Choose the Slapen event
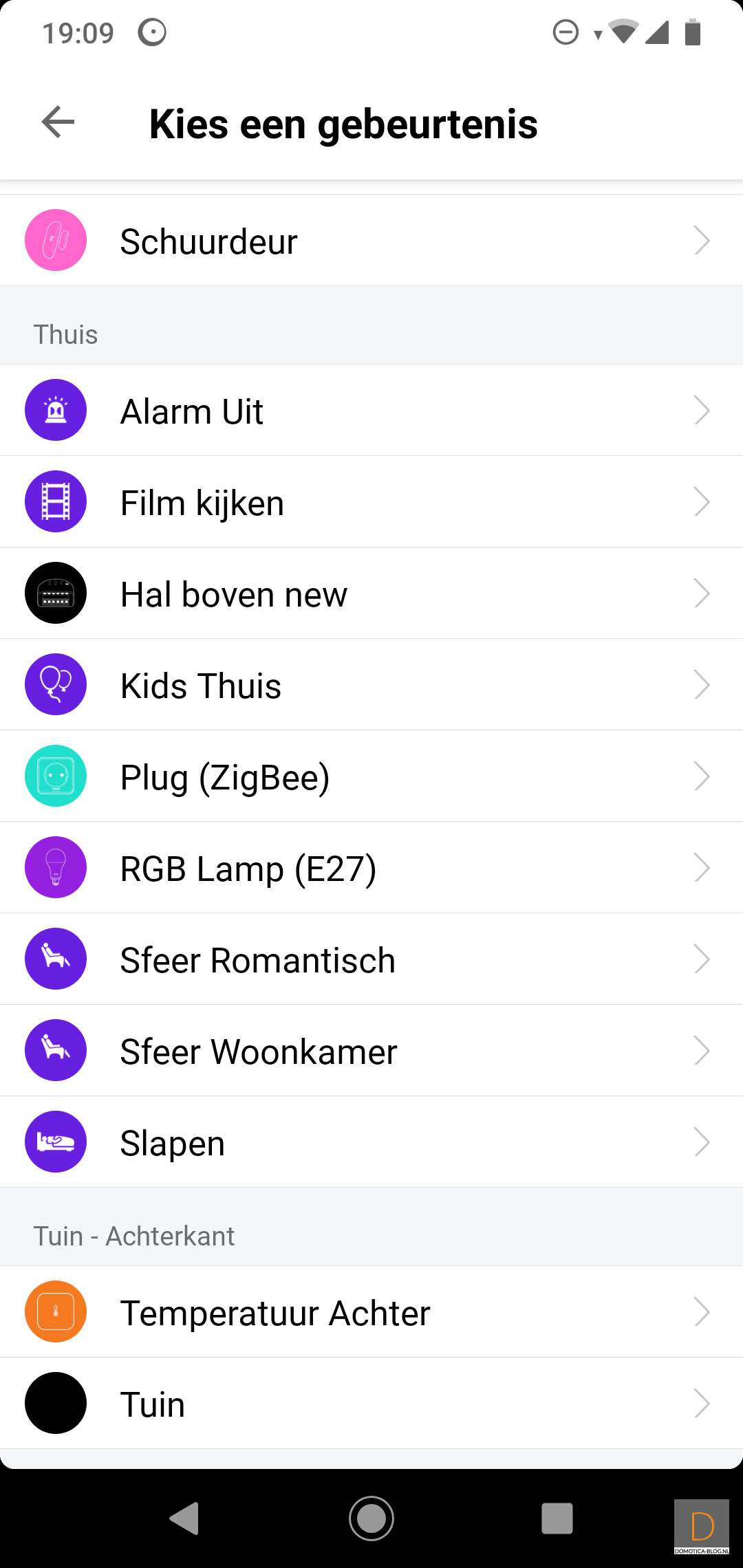 click(x=371, y=1142)
